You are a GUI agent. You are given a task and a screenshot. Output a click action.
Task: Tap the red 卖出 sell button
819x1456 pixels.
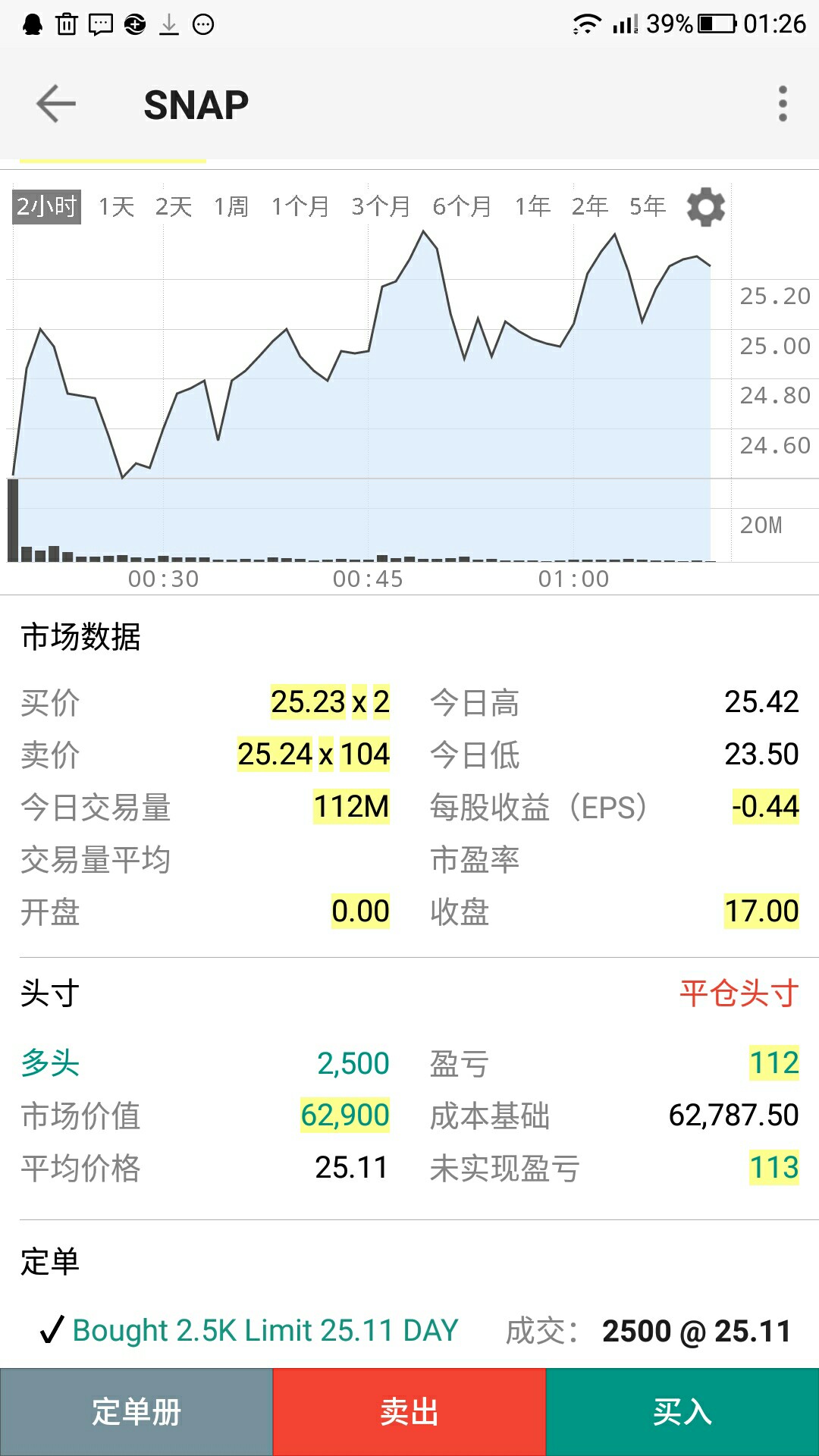pos(409,1412)
